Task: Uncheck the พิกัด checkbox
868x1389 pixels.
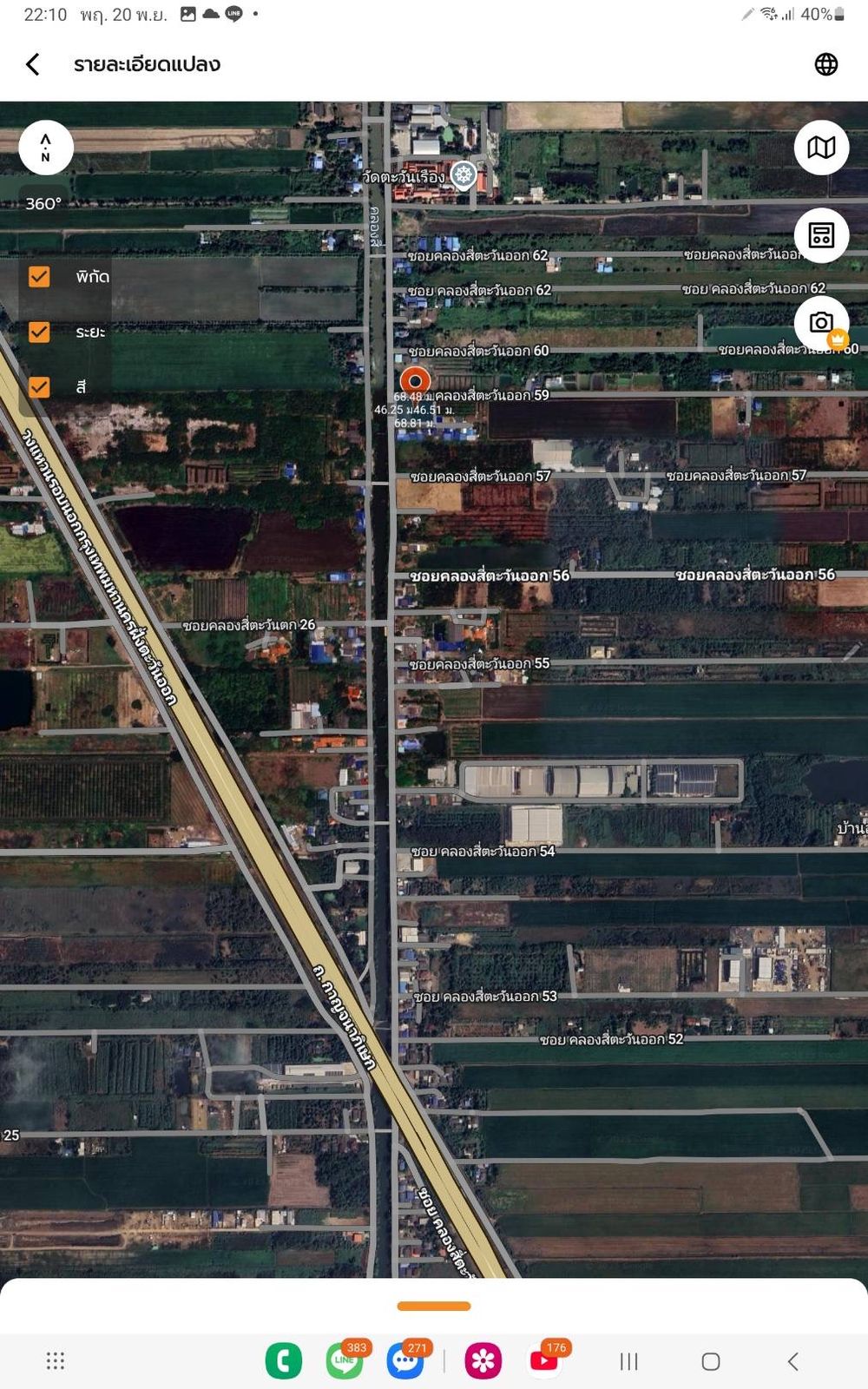Action: (x=39, y=277)
